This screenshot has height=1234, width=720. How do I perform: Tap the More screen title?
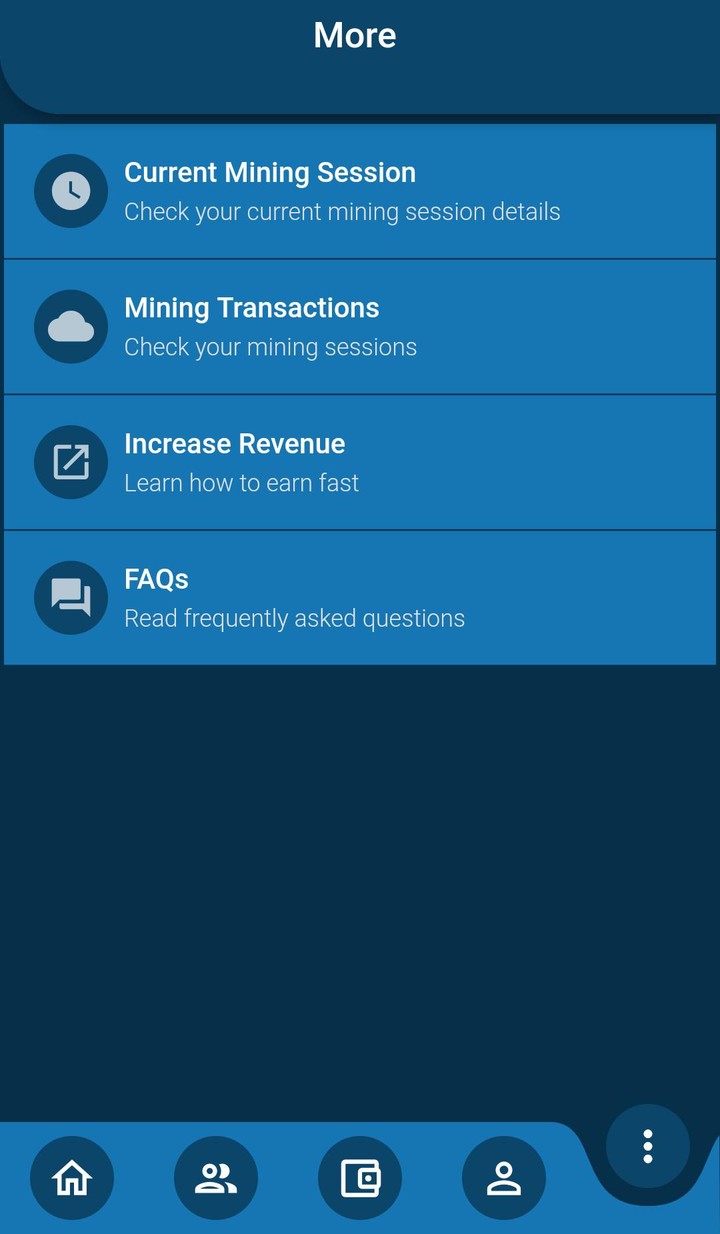tap(354, 35)
